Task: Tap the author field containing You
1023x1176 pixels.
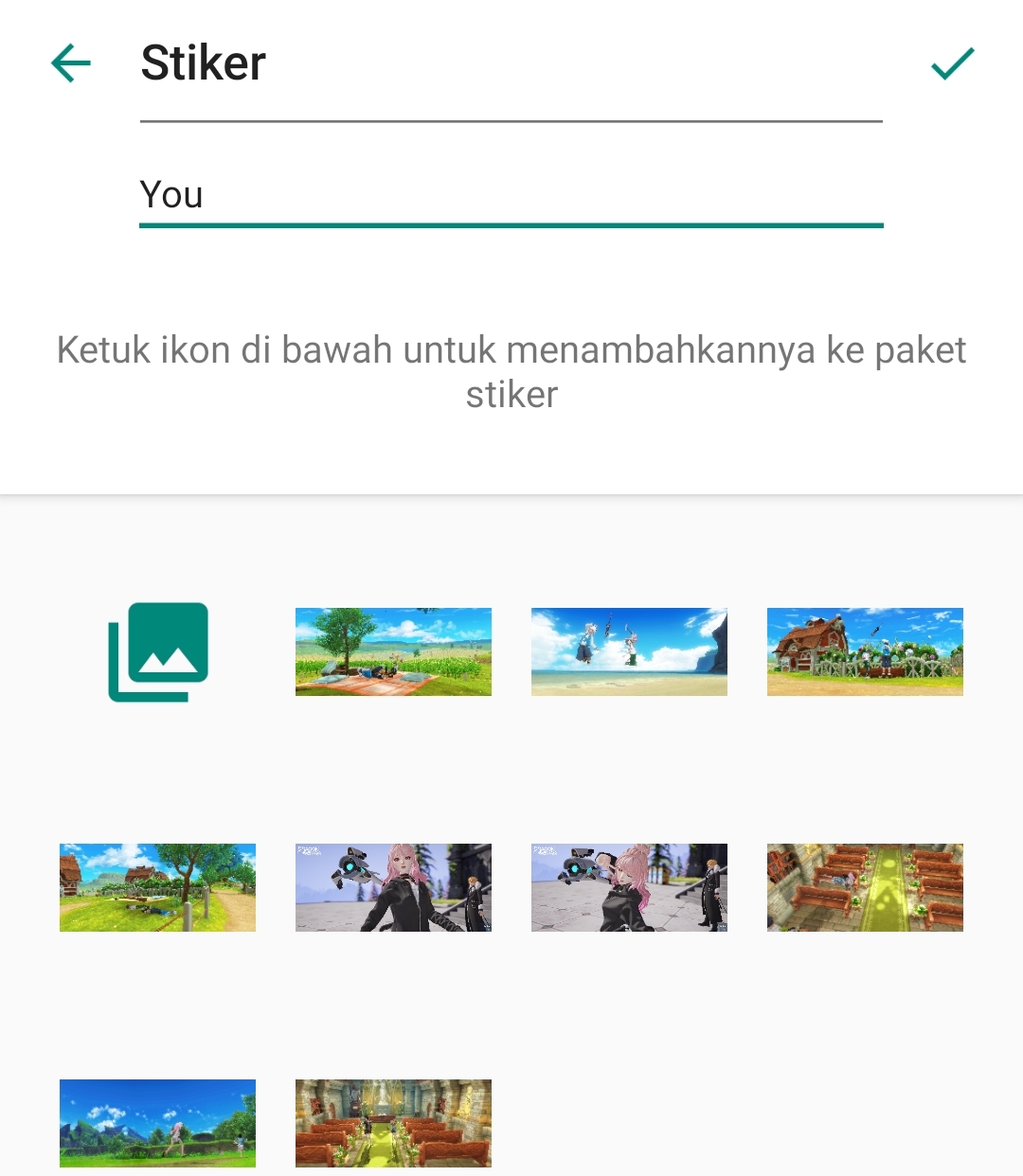Action: coord(510,195)
